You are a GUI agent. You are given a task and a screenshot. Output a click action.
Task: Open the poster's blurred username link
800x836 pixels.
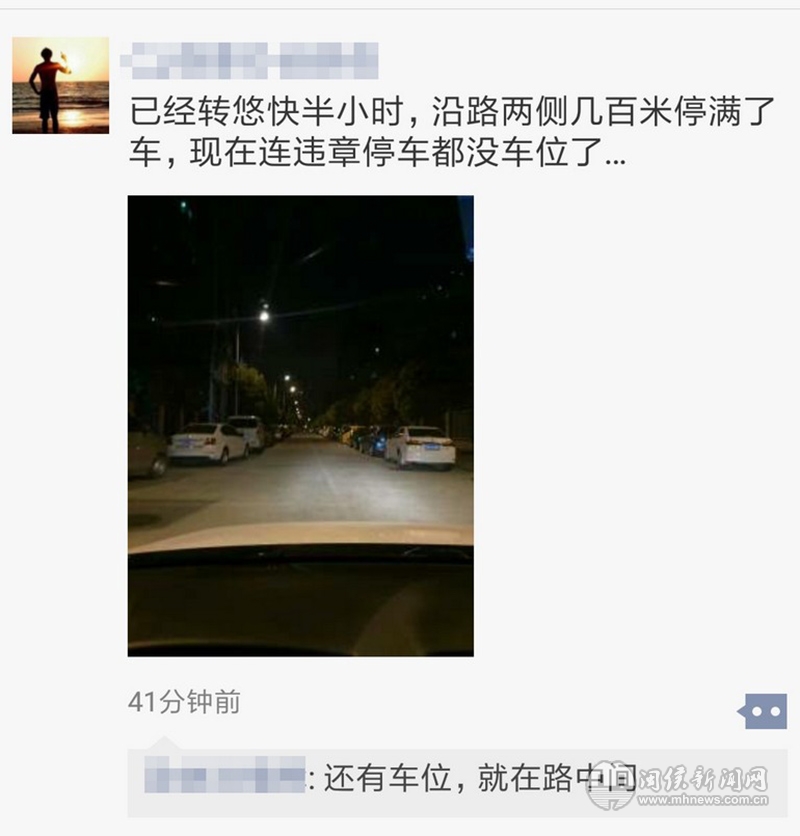[250, 60]
